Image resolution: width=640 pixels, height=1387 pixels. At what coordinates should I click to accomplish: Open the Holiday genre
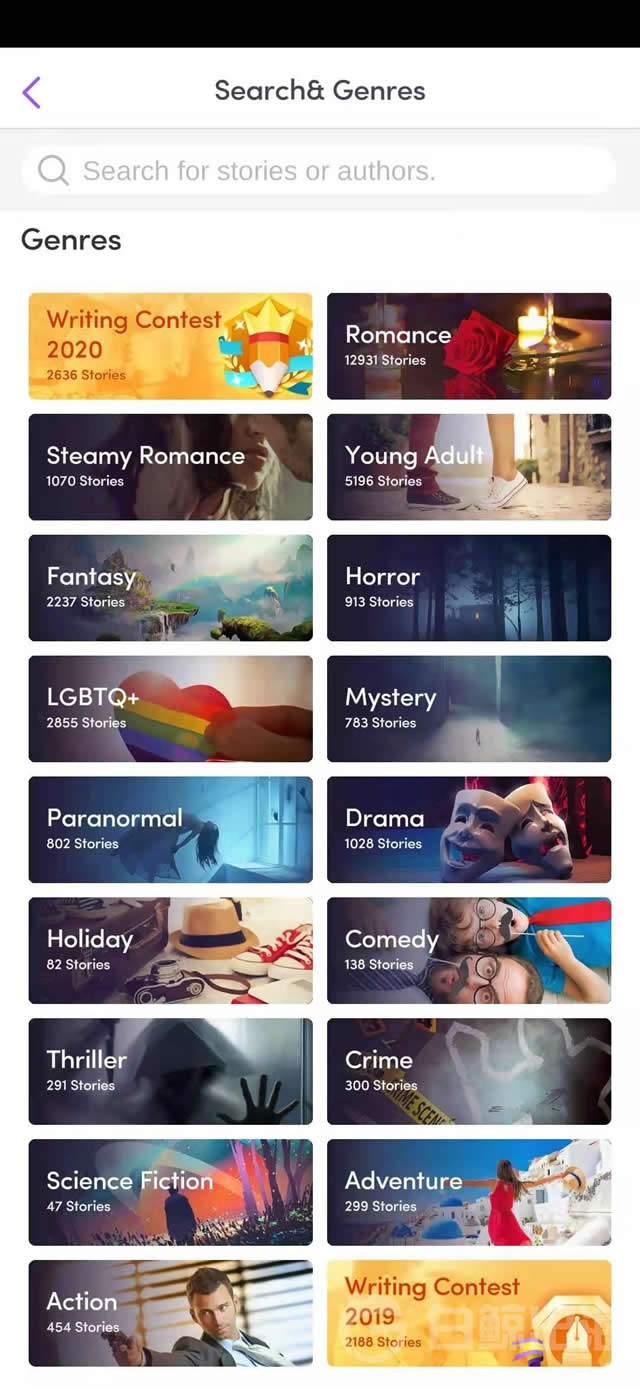[170, 951]
